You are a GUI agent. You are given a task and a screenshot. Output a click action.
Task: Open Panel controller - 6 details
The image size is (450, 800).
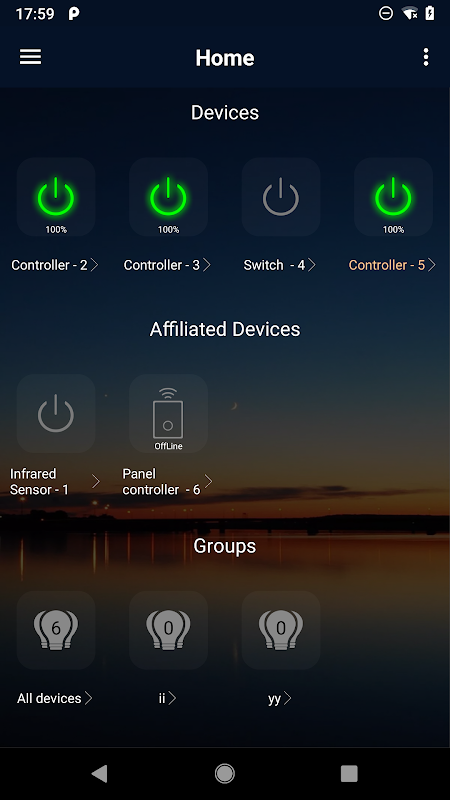click(167, 482)
